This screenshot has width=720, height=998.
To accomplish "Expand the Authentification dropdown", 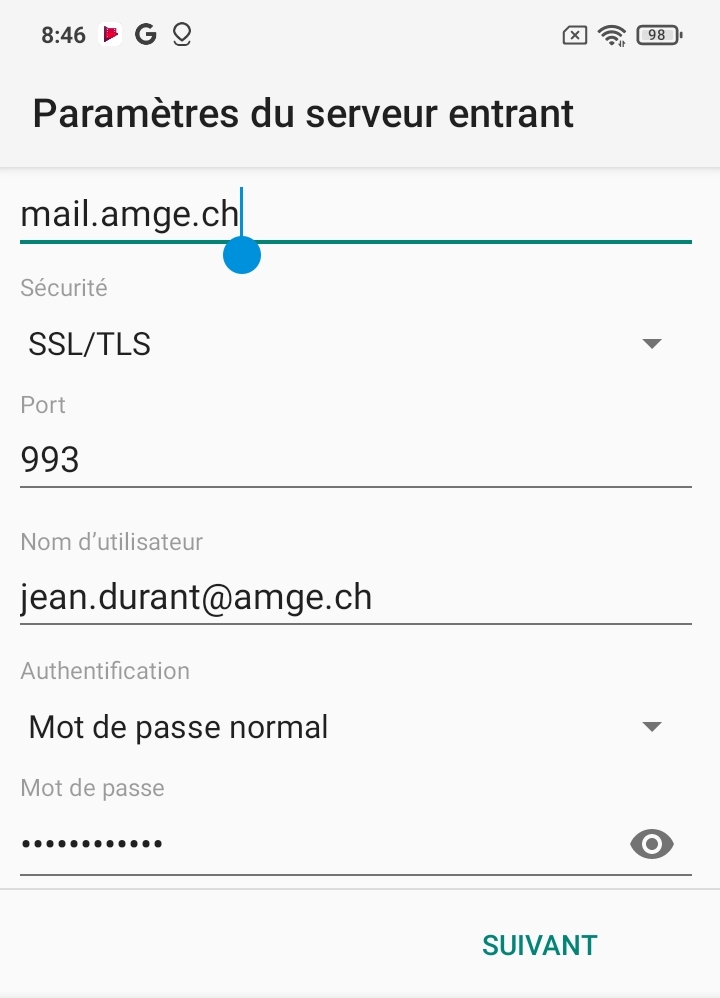I will [x=345, y=727].
